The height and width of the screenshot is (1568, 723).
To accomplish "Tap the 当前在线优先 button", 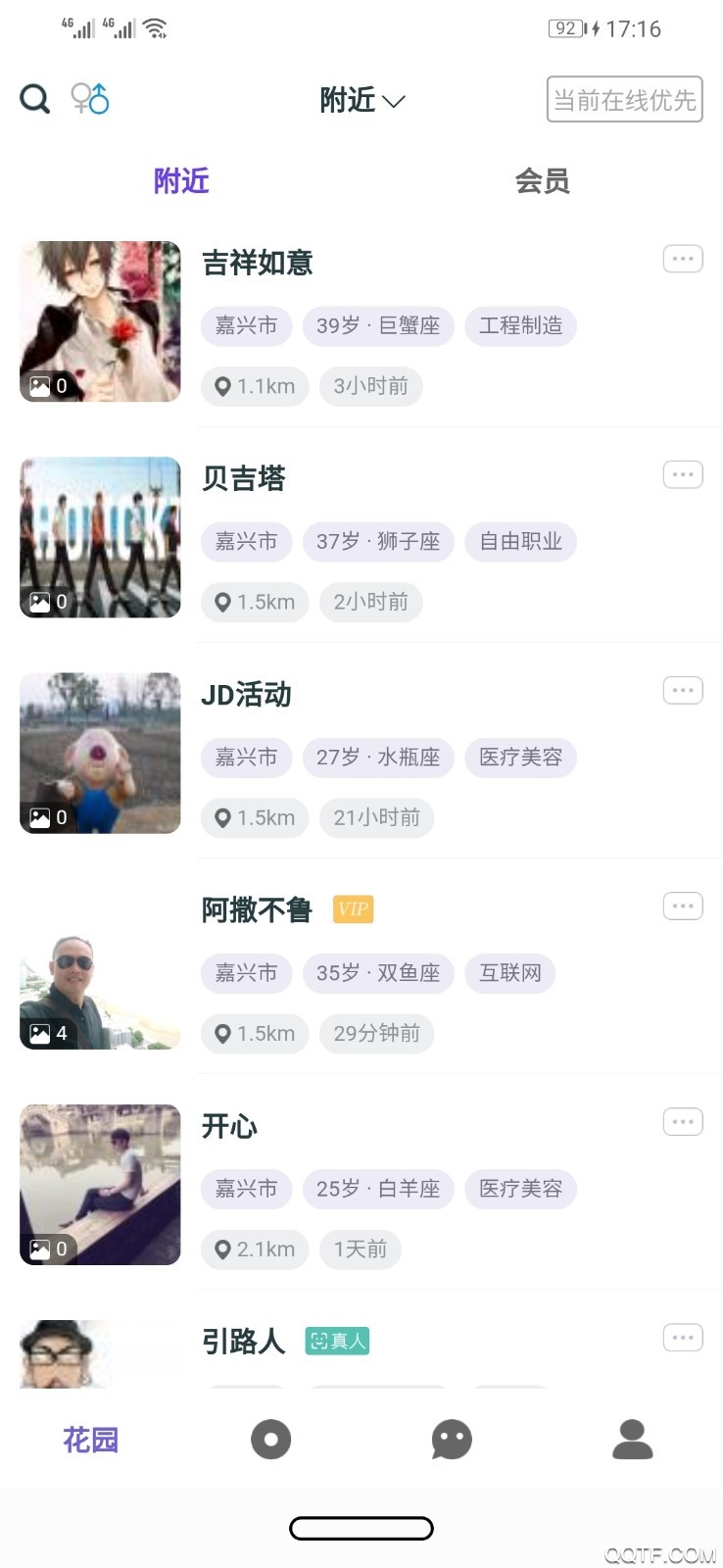I will click(x=624, y=98).
